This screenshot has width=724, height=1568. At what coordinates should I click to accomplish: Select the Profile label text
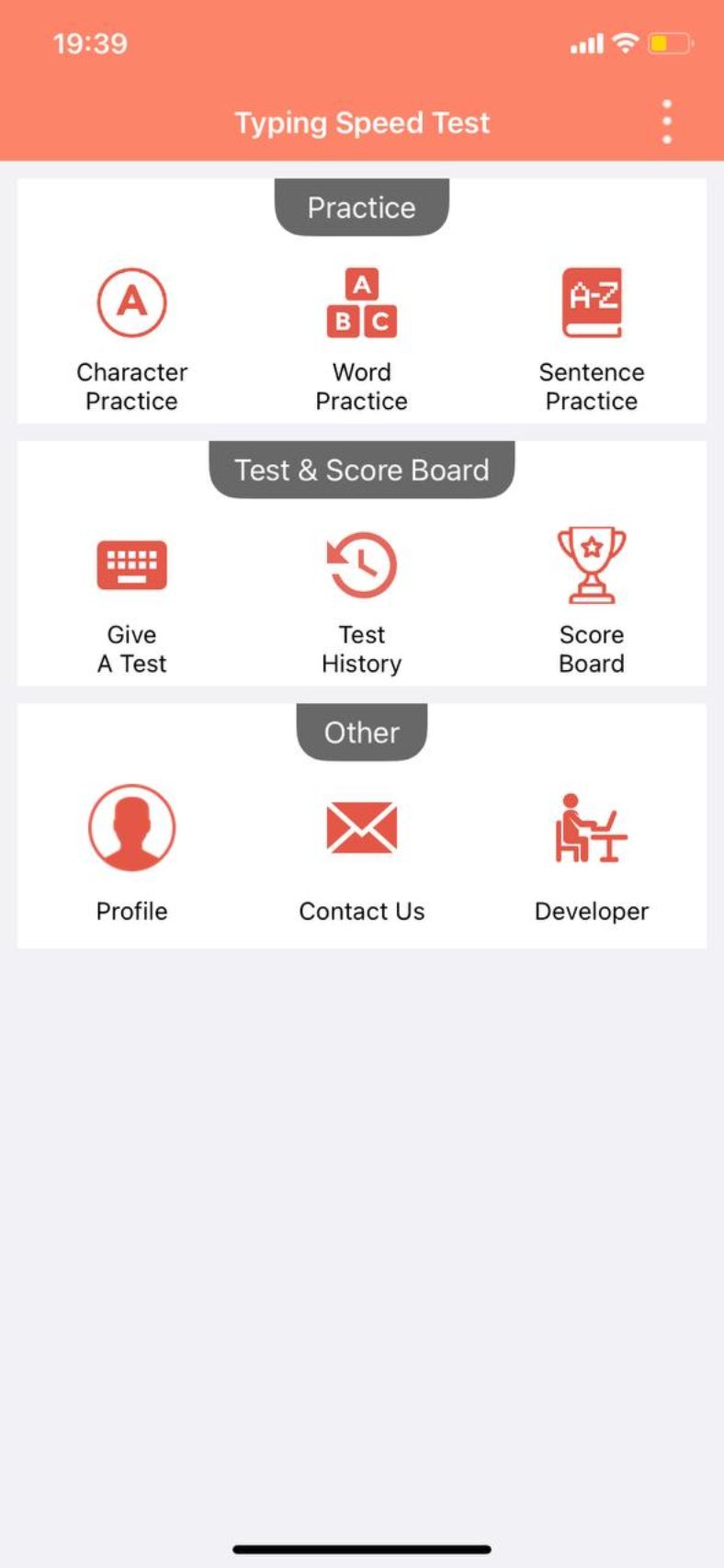click(131, 911)
